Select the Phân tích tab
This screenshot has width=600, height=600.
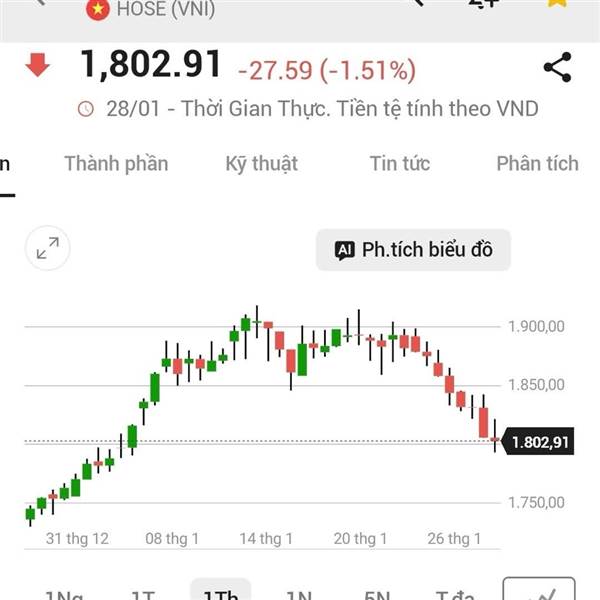click(x=538, y=164)
